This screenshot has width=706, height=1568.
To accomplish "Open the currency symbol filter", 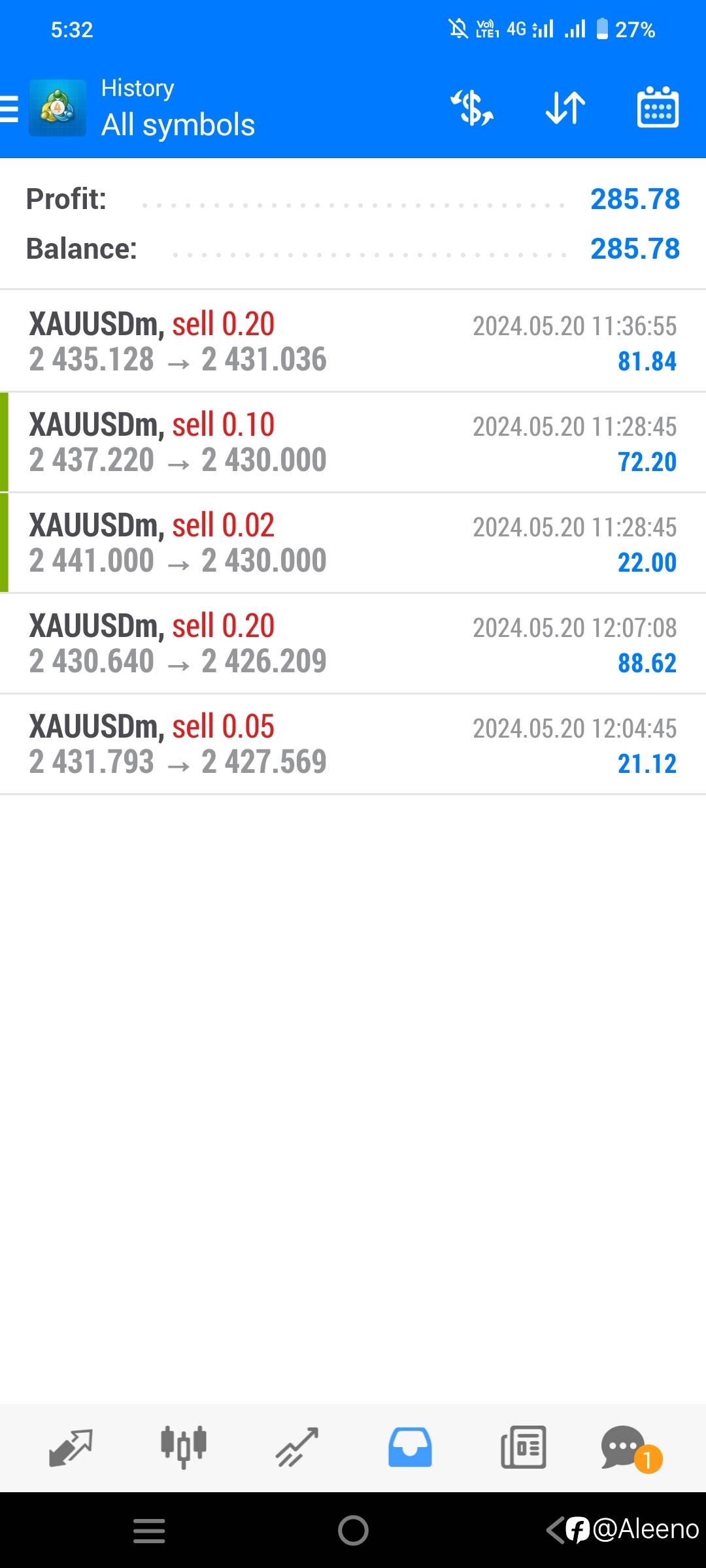I will 471,108.
